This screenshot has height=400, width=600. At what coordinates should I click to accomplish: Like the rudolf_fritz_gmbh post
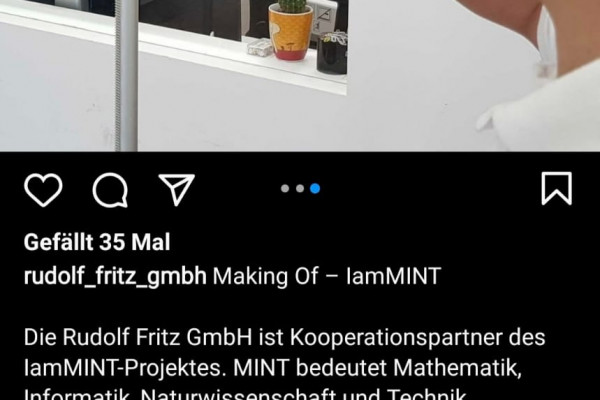43,188
